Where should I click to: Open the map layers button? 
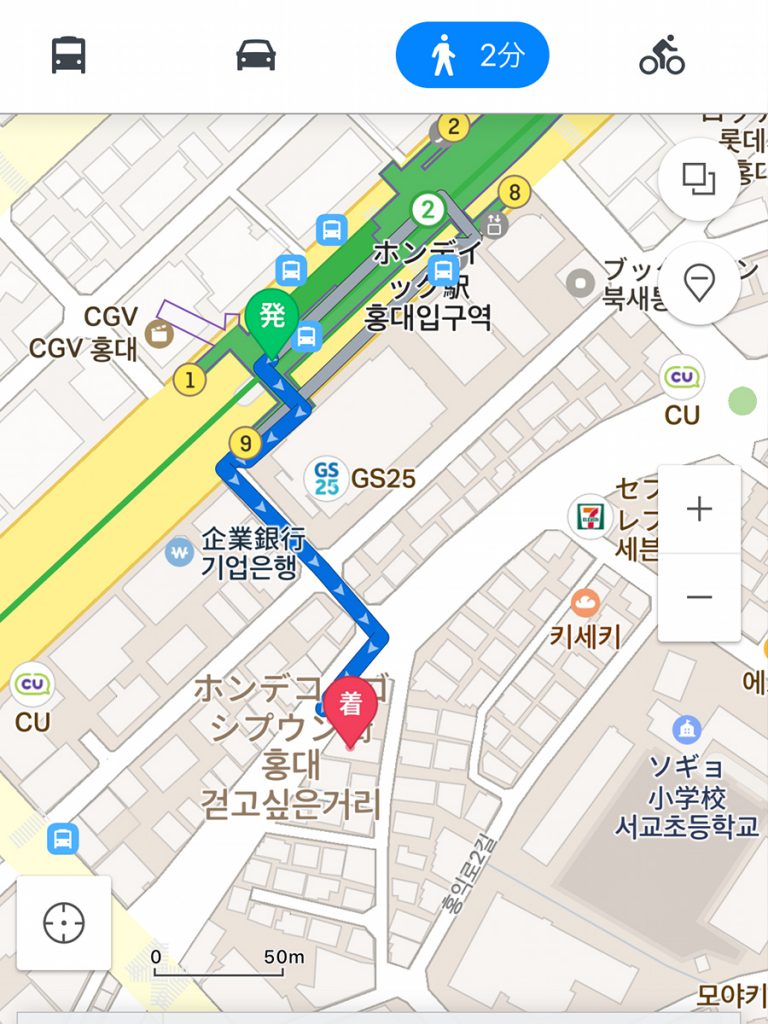pos(699,179)
